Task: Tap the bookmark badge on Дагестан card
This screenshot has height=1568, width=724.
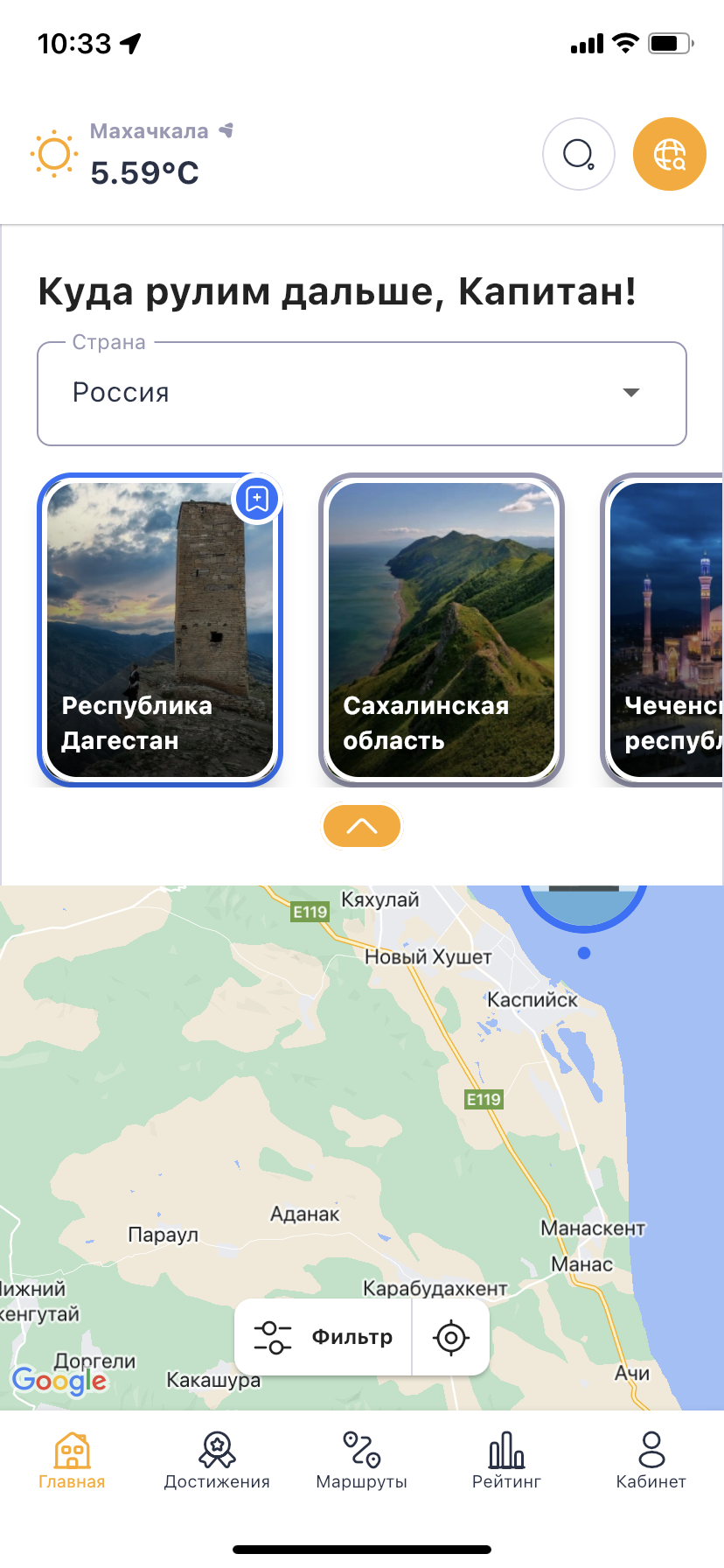Action: [x=257, y=499]
